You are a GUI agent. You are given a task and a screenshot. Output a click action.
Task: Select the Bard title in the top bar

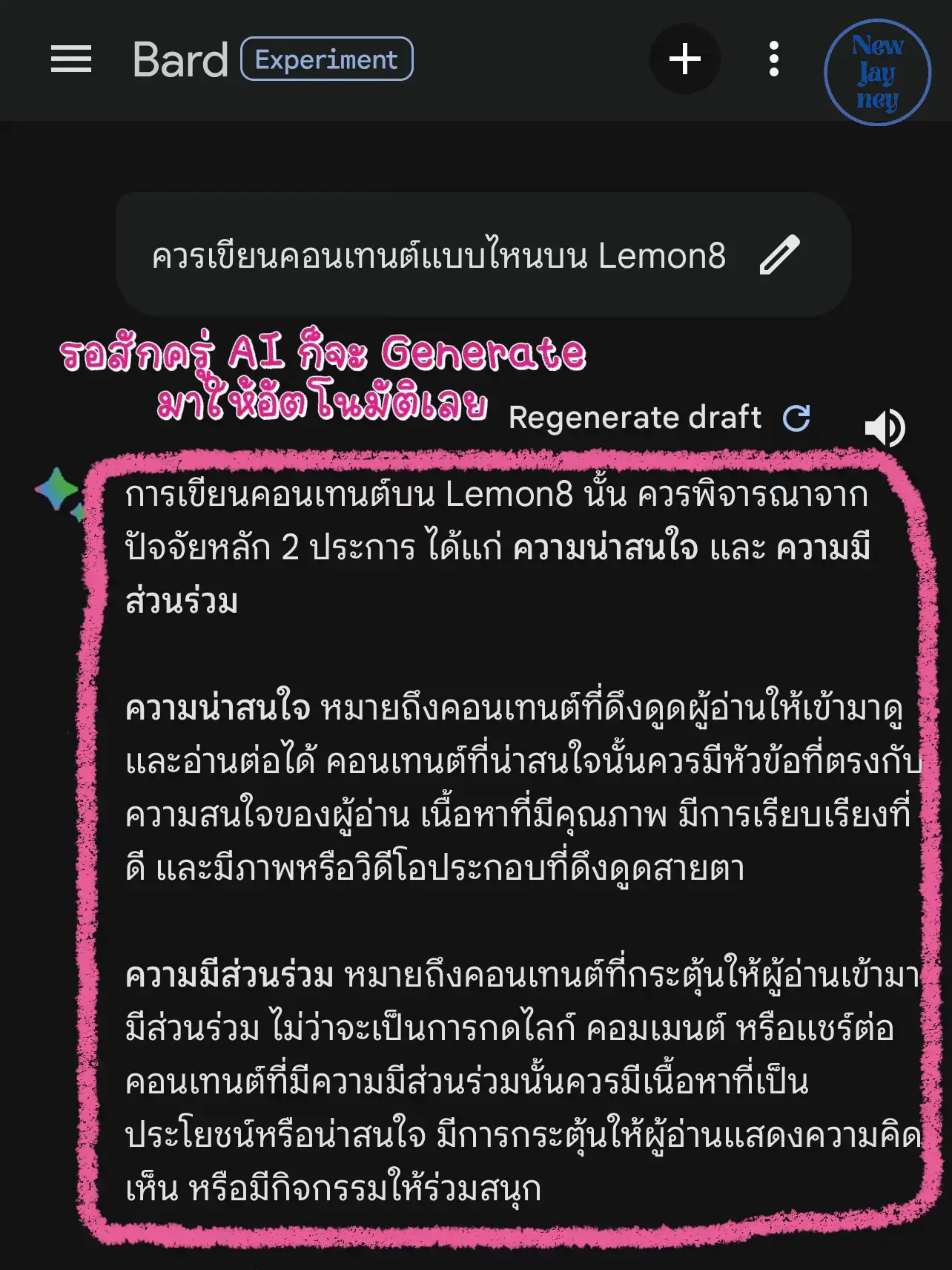click(180, 59)
